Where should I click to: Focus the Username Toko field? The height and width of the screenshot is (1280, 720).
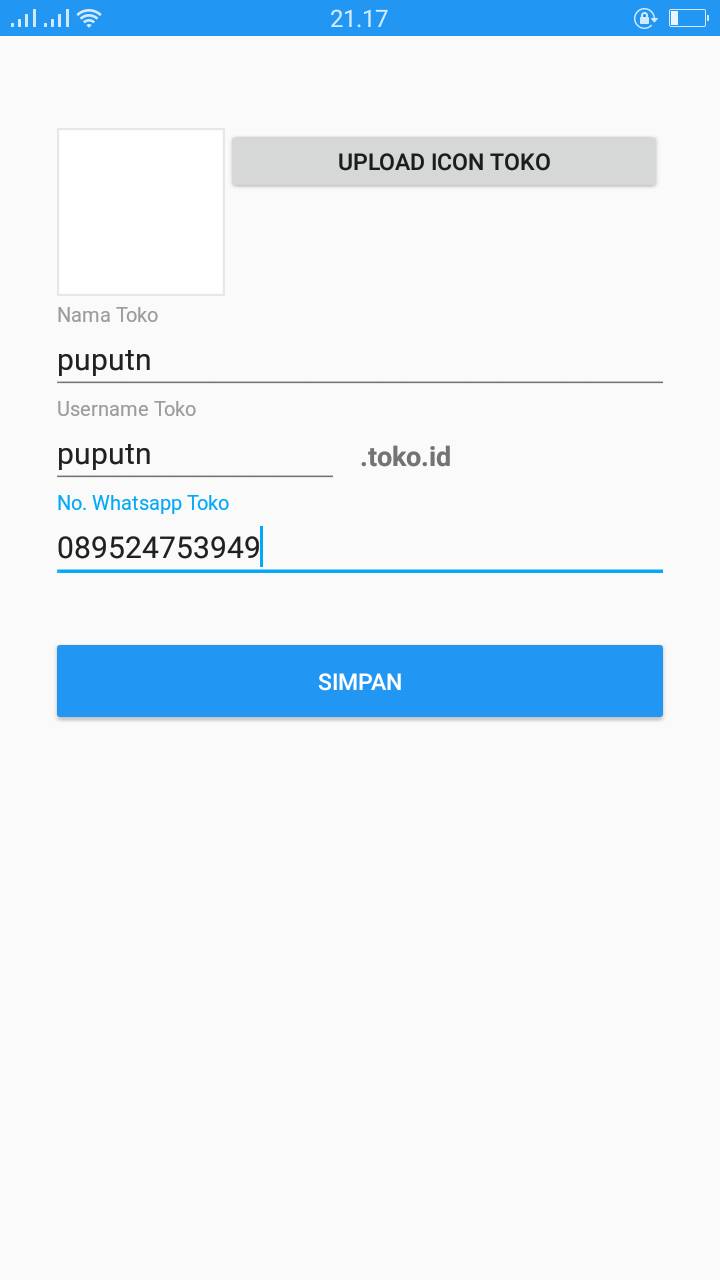click(195, 454)
